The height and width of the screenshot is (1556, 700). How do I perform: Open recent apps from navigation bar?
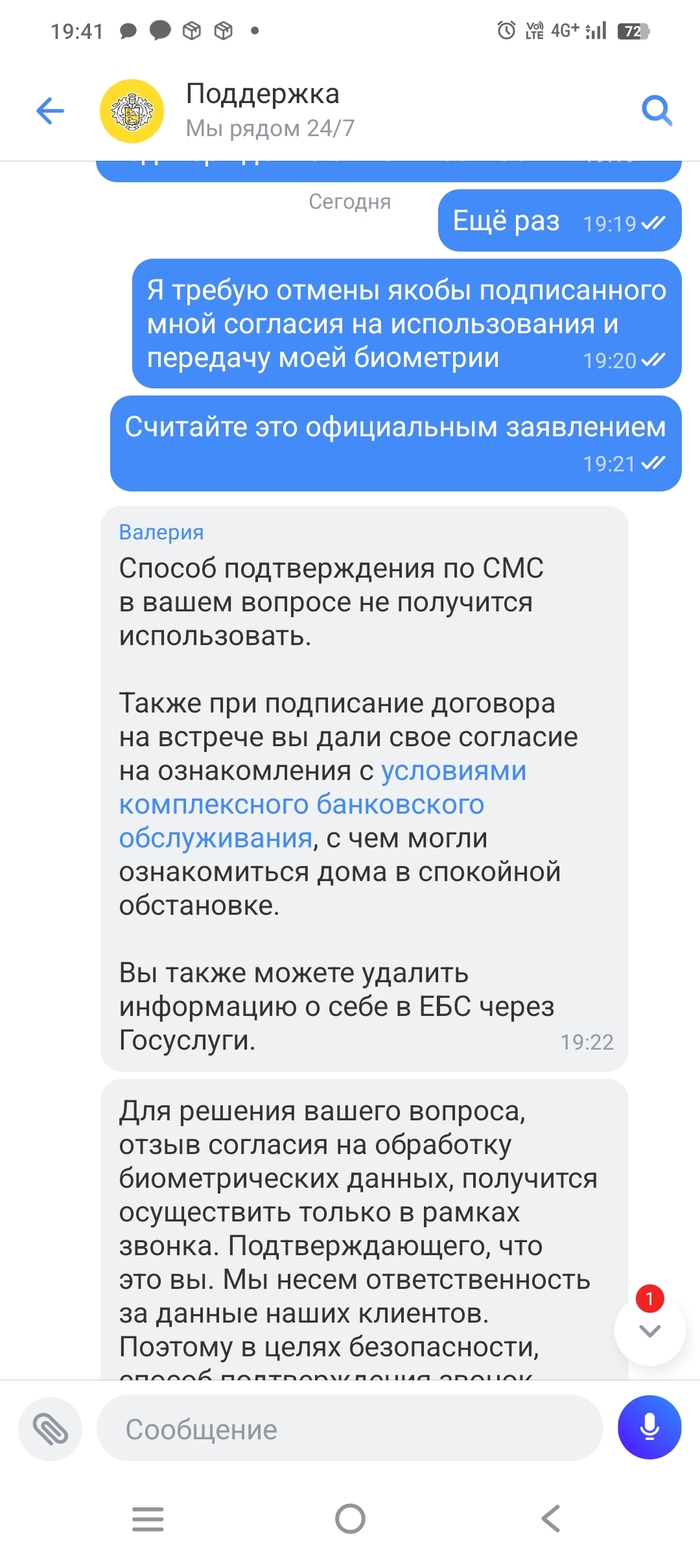click(148, 1519)
